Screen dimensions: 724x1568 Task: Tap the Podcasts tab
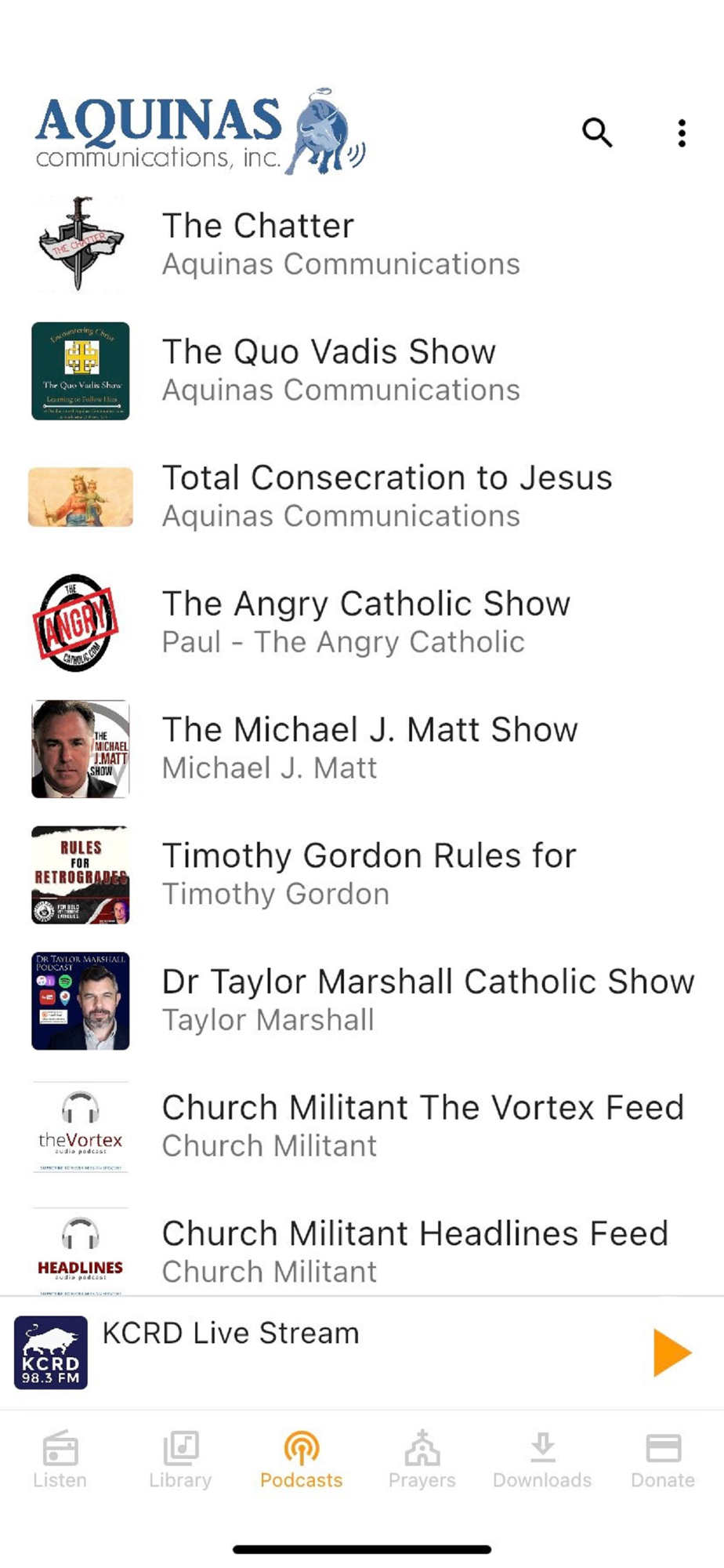coord(301,1459)
